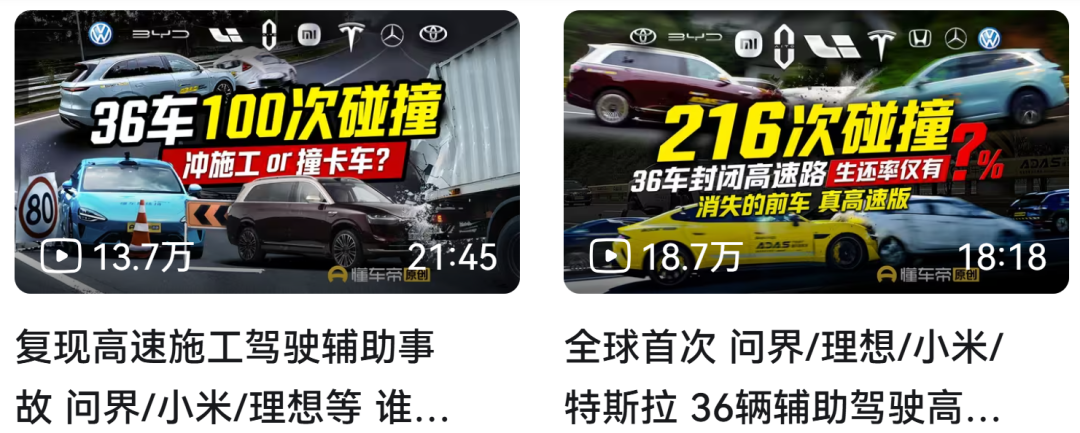Open the 36车100次碰撞 video thumbnail
Viewport: 1080px width, 433px height.
[x=267, y=152]
